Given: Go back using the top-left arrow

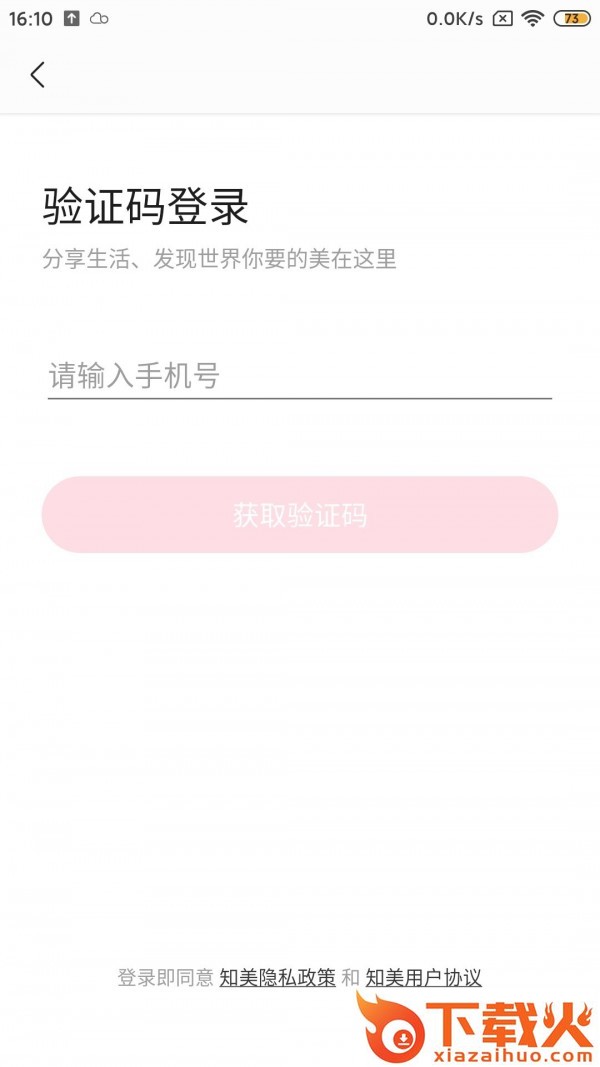Looking at the screenshot, I should coord(38,74).
